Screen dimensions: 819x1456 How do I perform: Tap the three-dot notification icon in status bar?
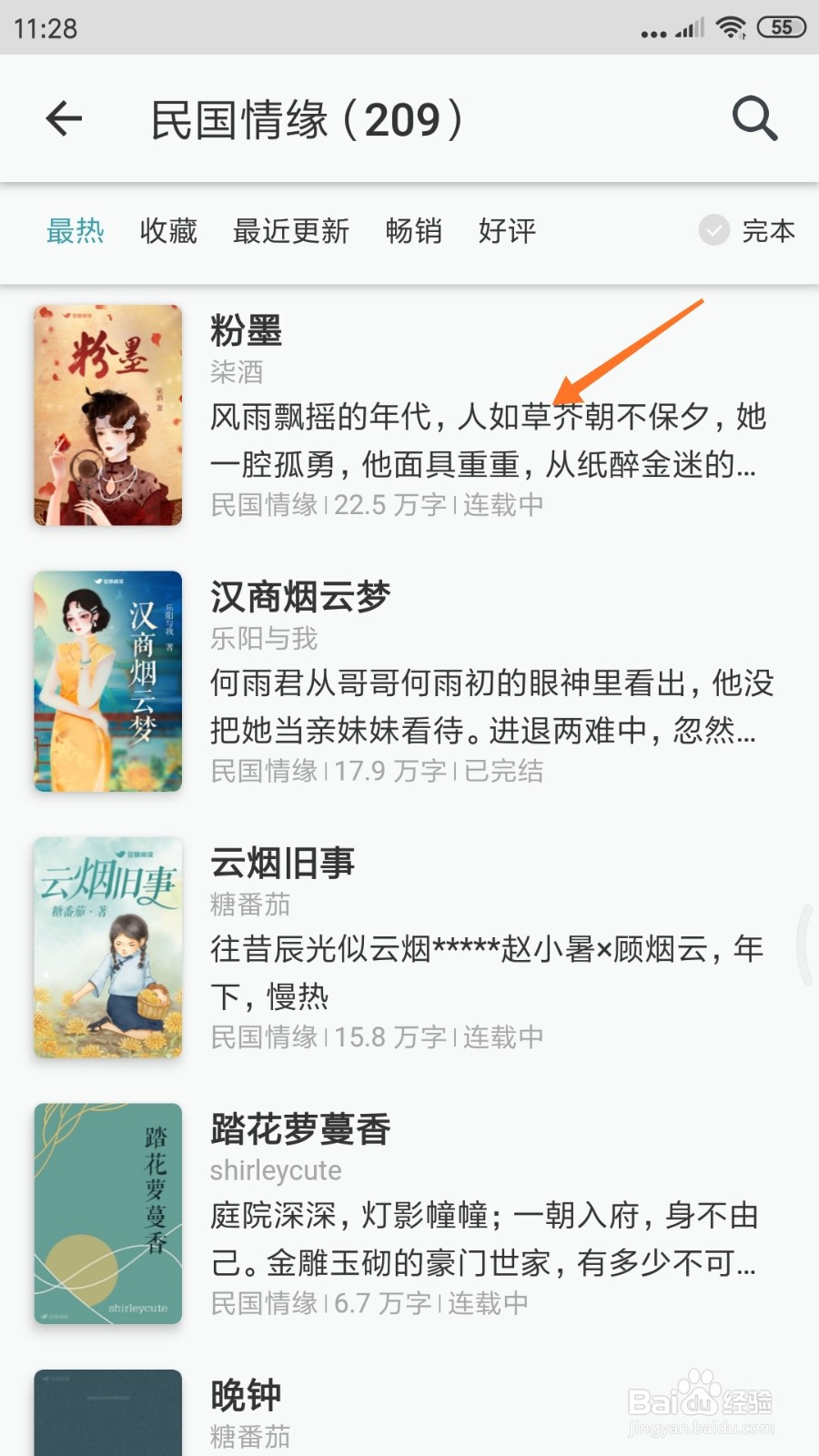click(x=652, y=30)
